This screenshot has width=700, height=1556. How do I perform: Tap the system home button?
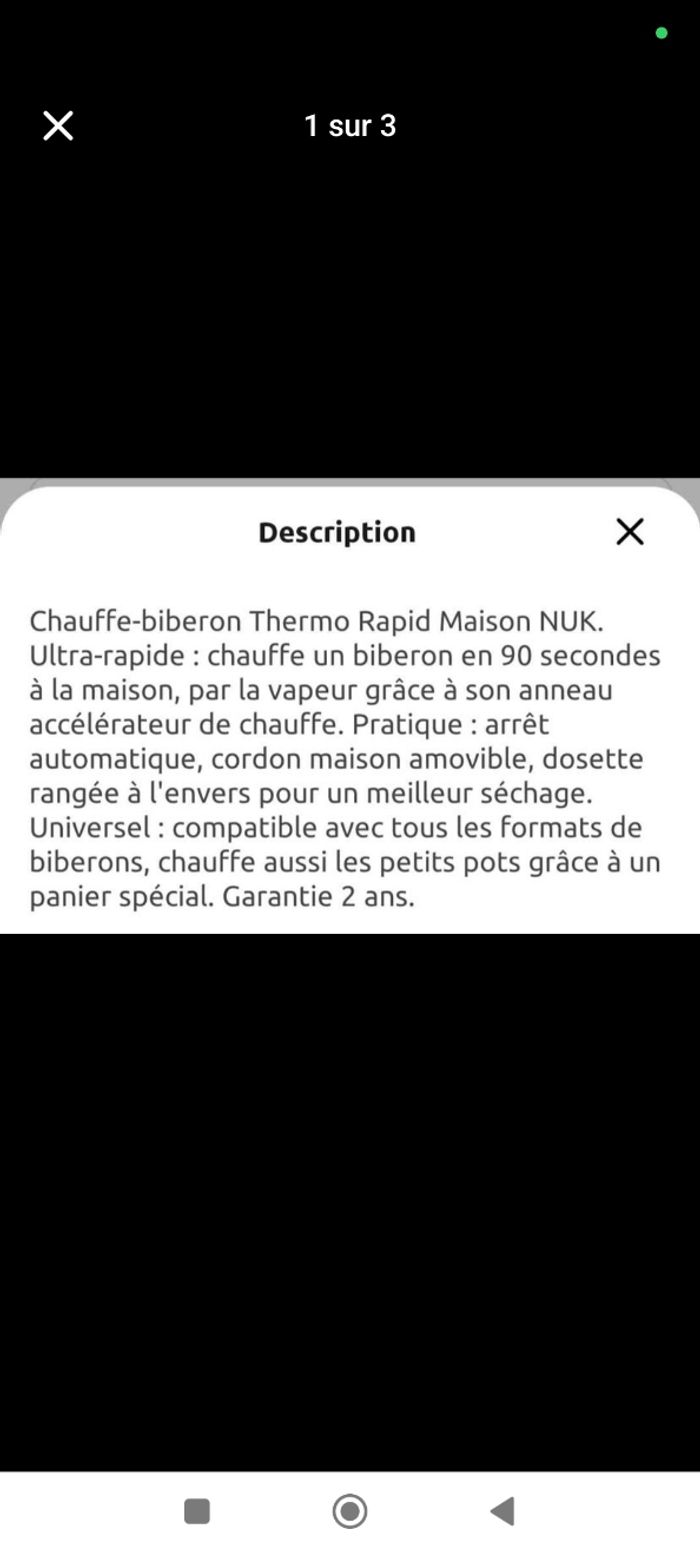[x=350, y=1511]
